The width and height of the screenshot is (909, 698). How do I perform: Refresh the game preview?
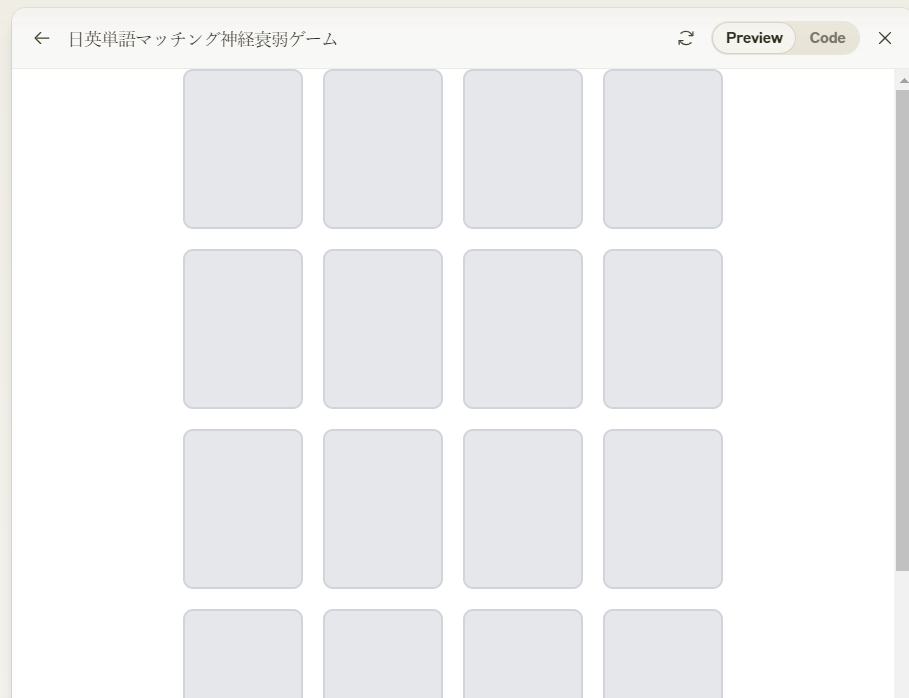pos(685,38)
